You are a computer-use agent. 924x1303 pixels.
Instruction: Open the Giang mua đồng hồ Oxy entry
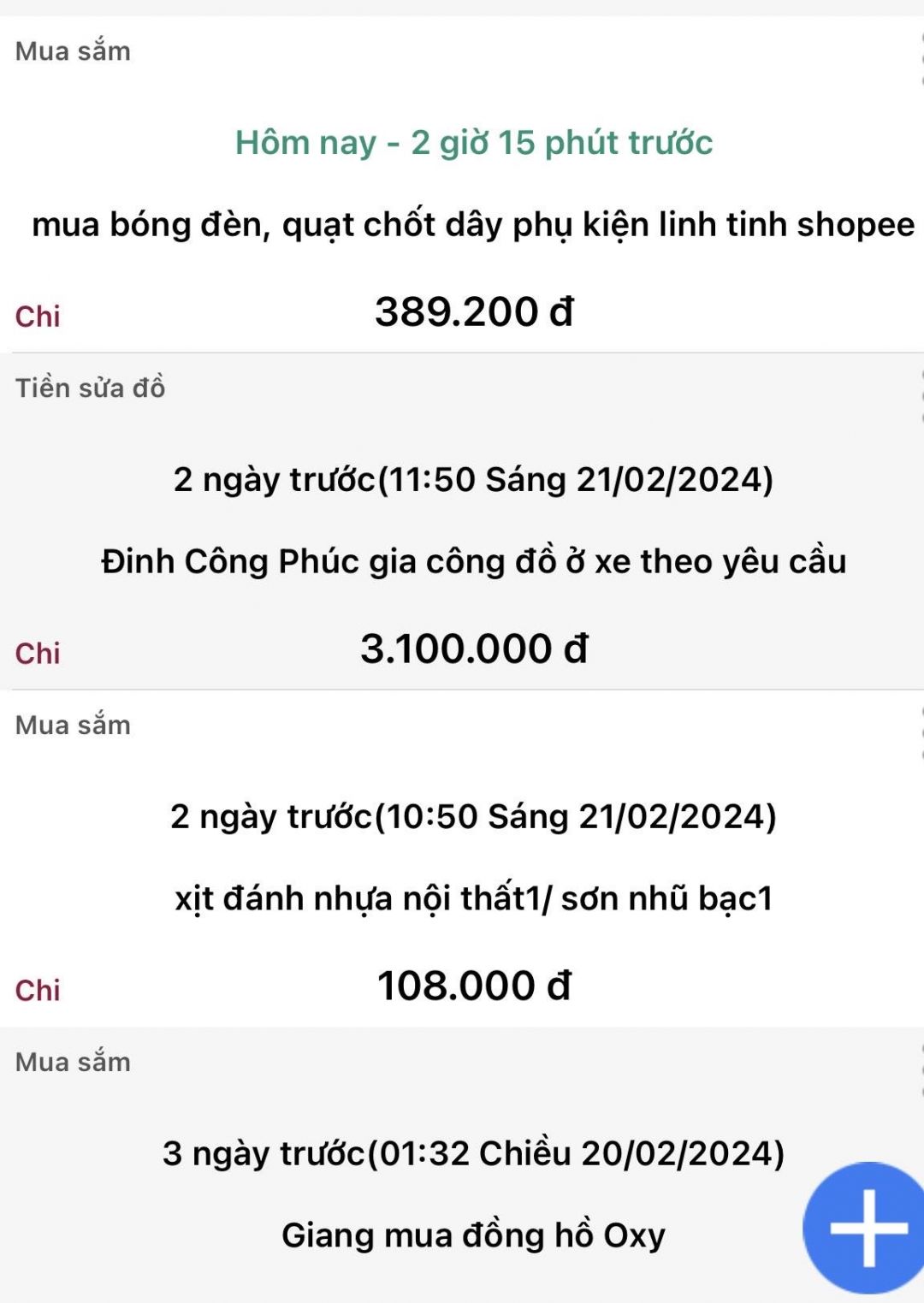coord(473,1235)
